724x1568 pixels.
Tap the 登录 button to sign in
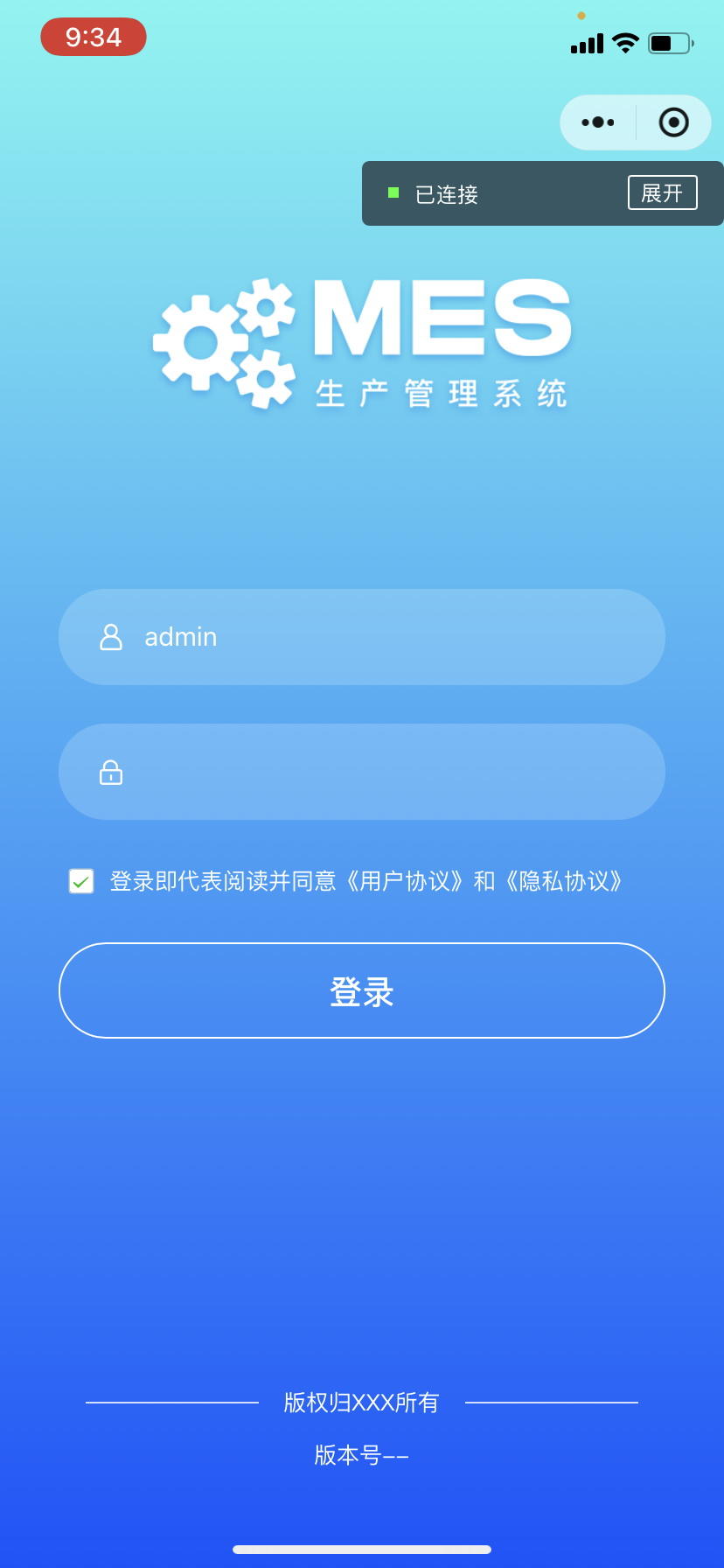click(x=362, y=990)
